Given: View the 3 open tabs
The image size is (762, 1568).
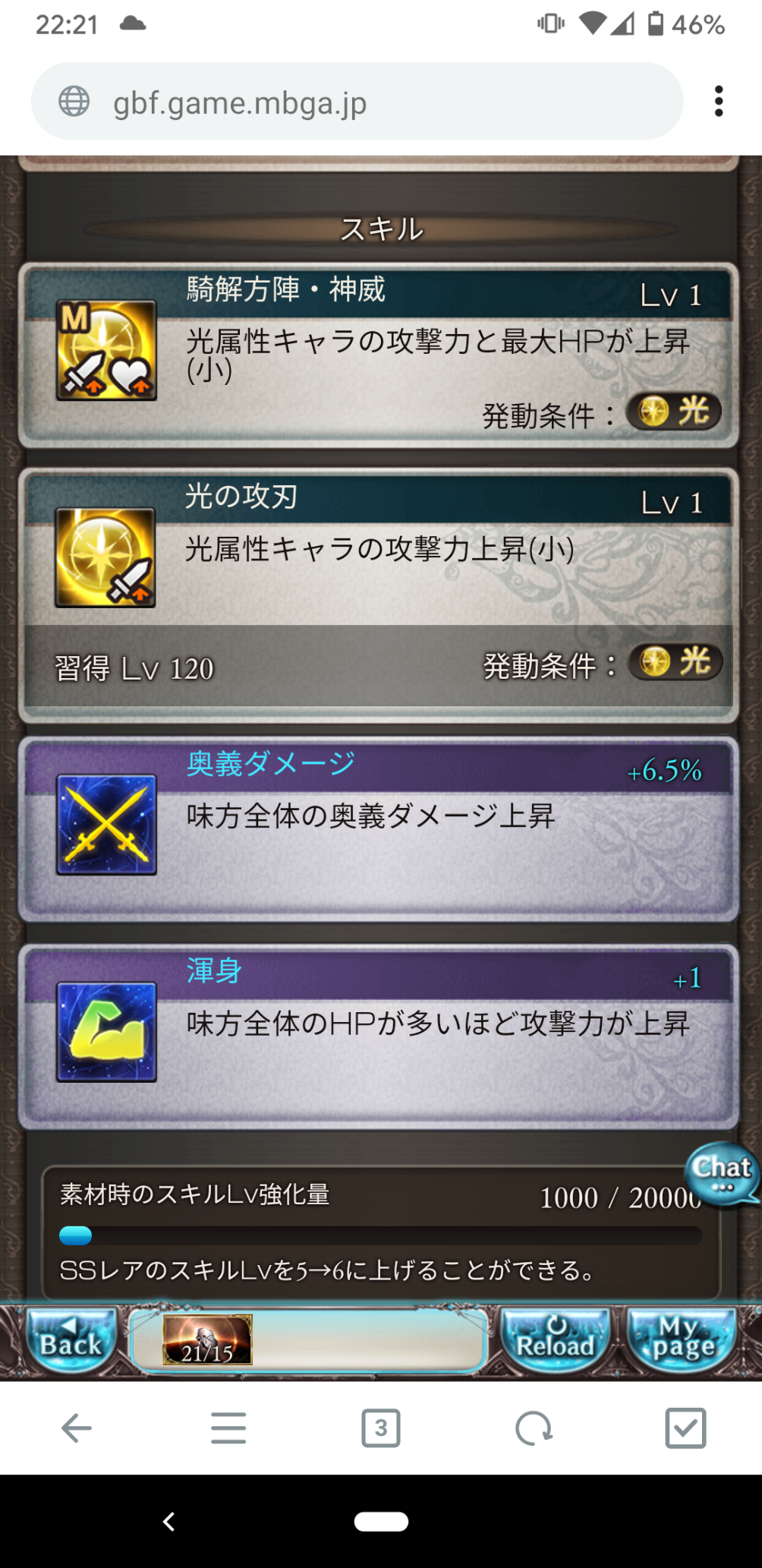Looking at the screenshot, I should [381, 1428].
